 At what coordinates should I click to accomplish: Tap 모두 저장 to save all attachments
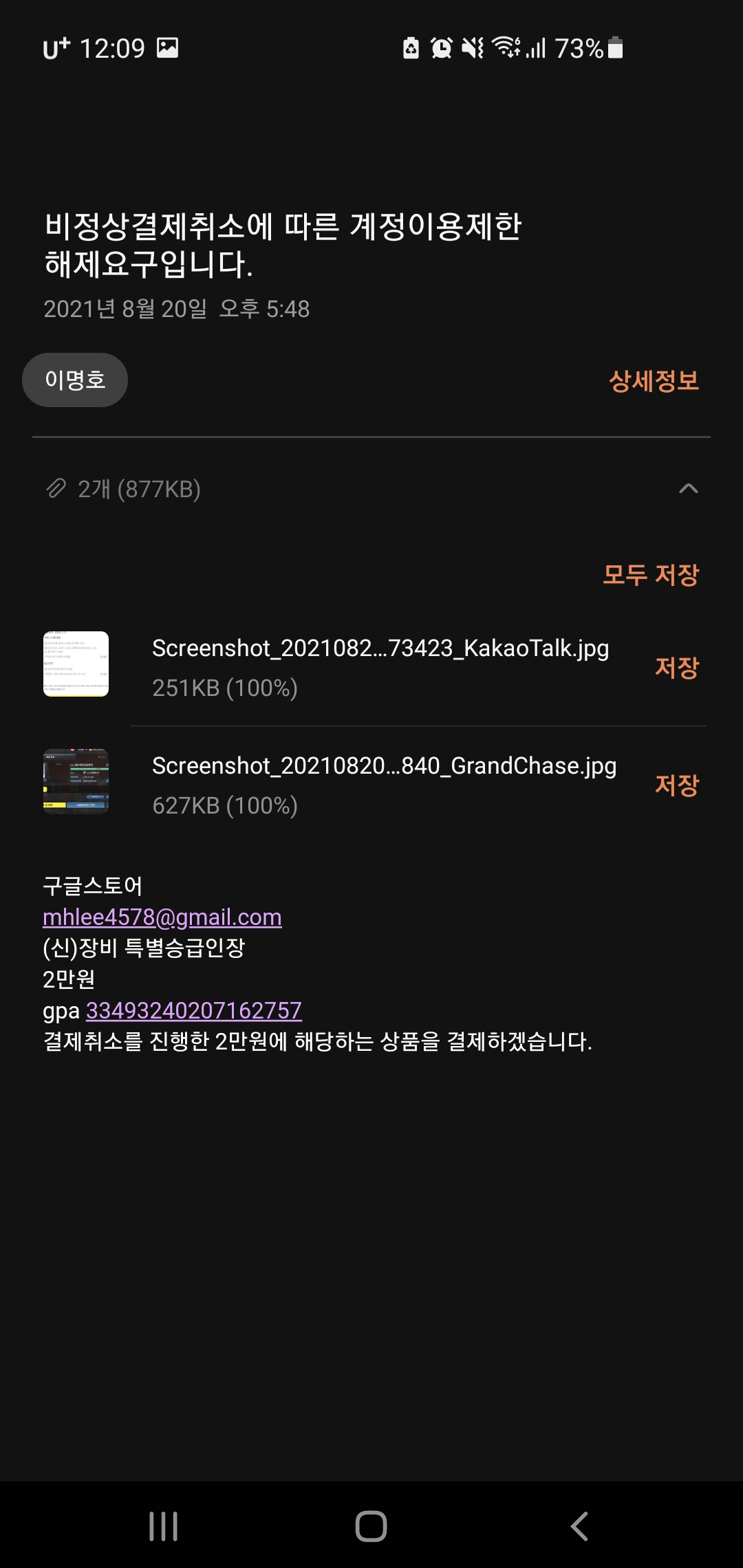tap(651, 574)
